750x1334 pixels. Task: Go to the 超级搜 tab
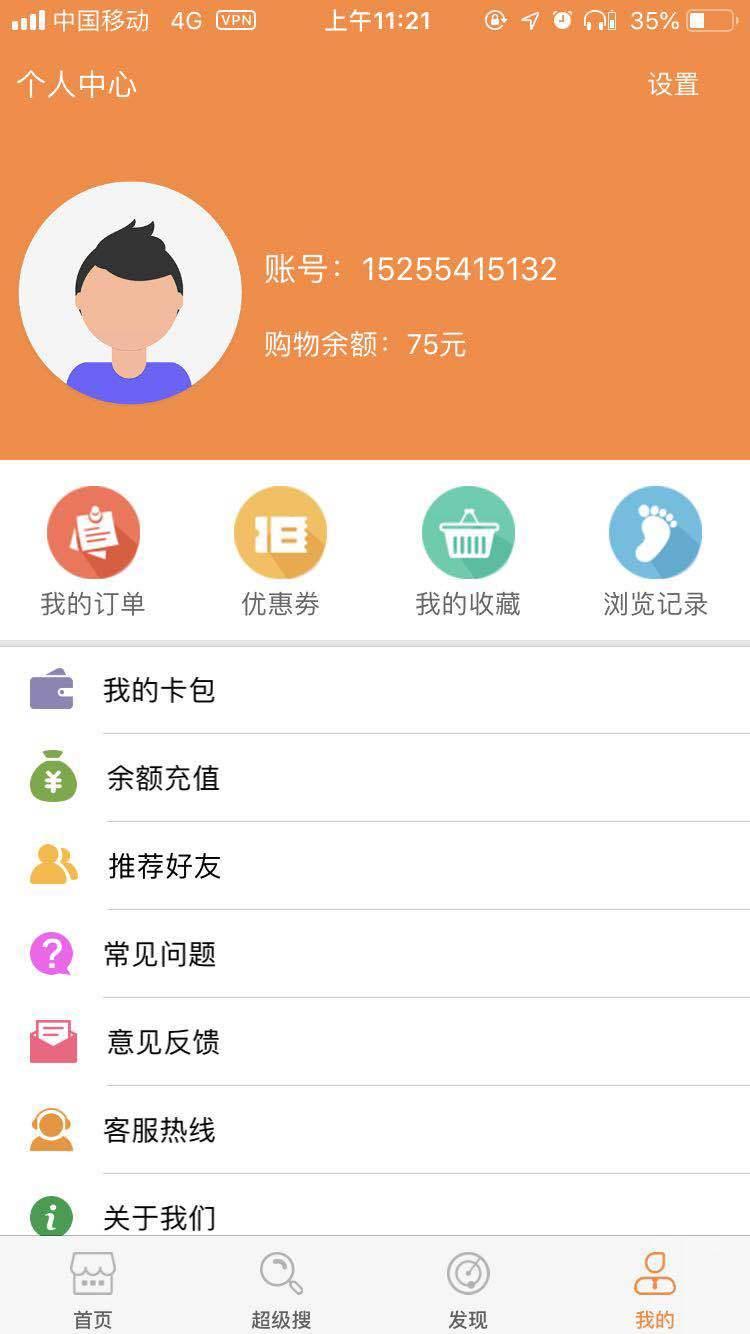click(x=281, y=1288)
